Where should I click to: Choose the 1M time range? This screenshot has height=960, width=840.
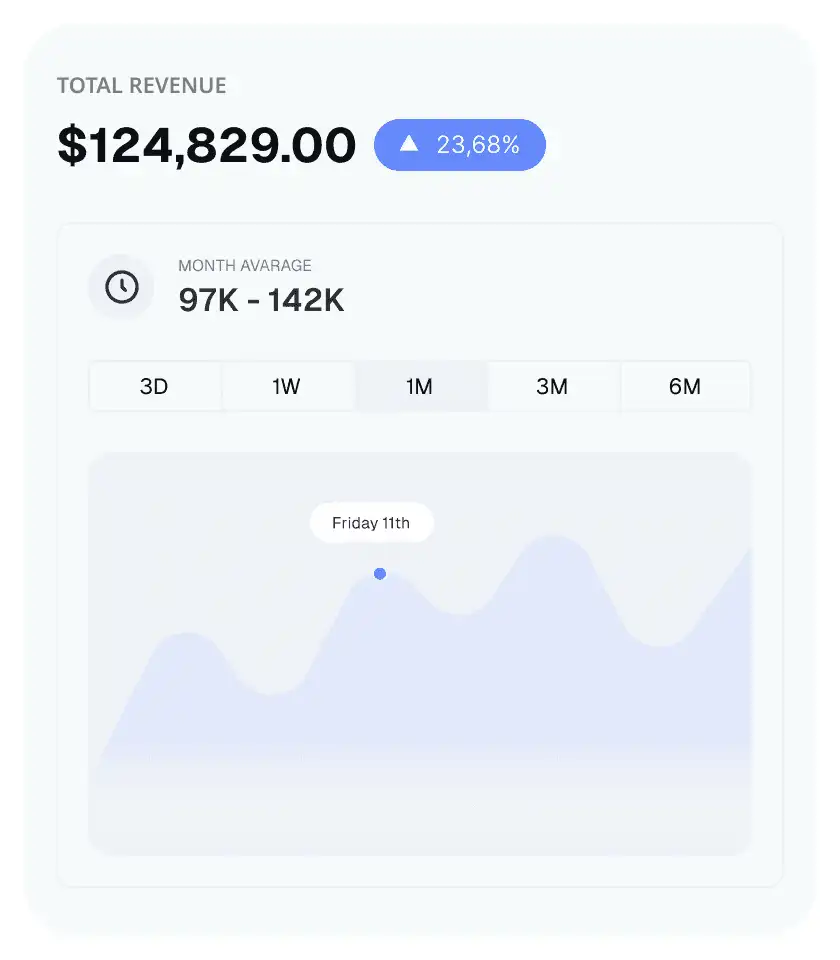[421, 386]
